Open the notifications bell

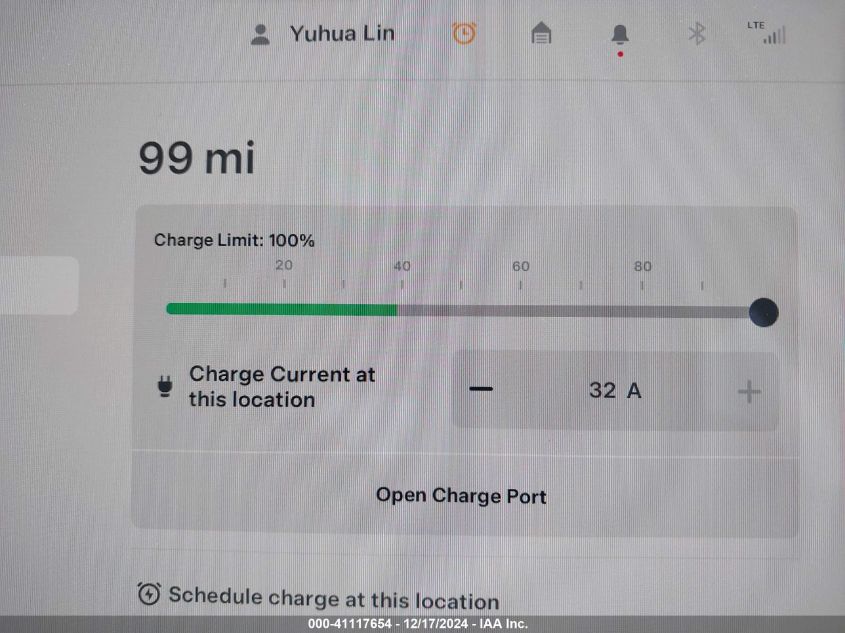click(x=620, y=35)
